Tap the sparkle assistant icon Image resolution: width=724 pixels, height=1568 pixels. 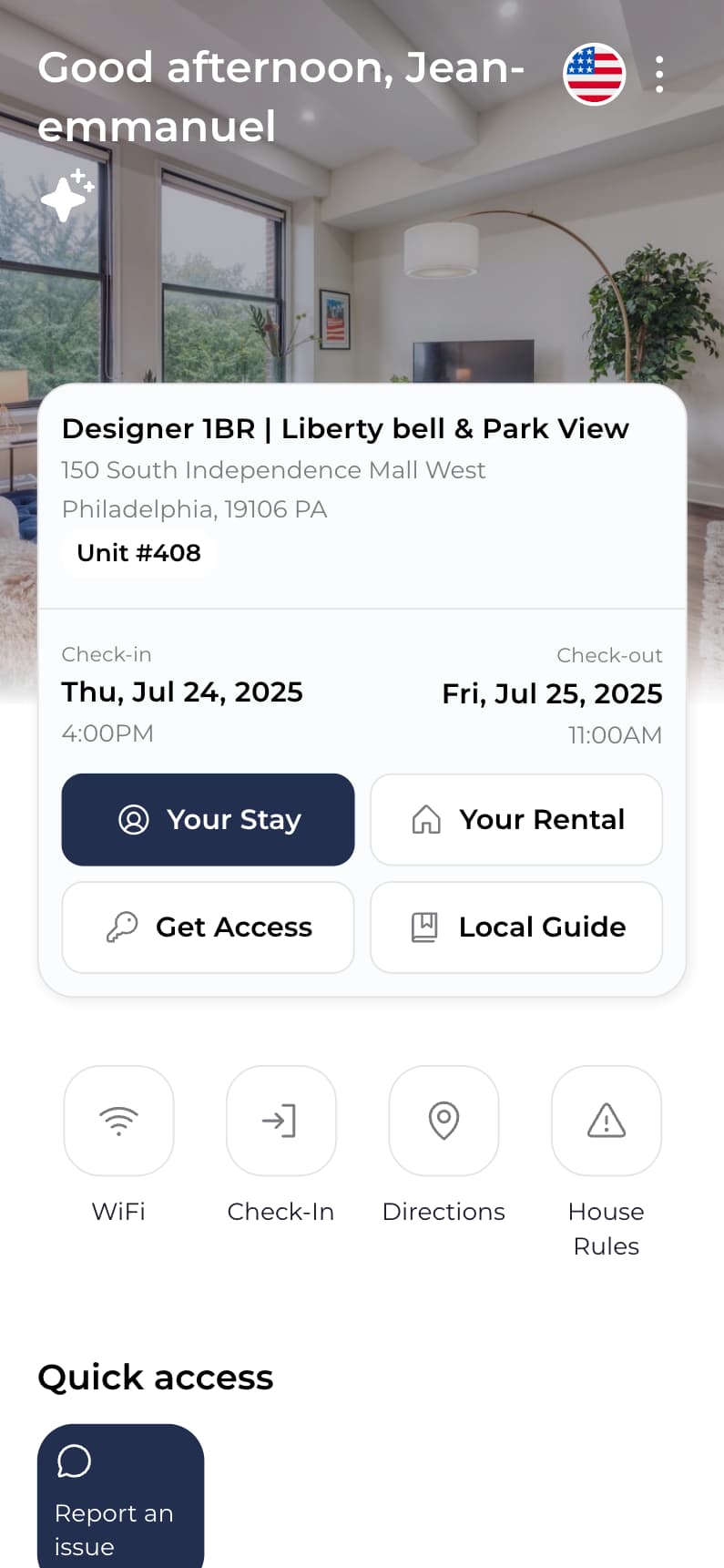click(x=67, y=195)
